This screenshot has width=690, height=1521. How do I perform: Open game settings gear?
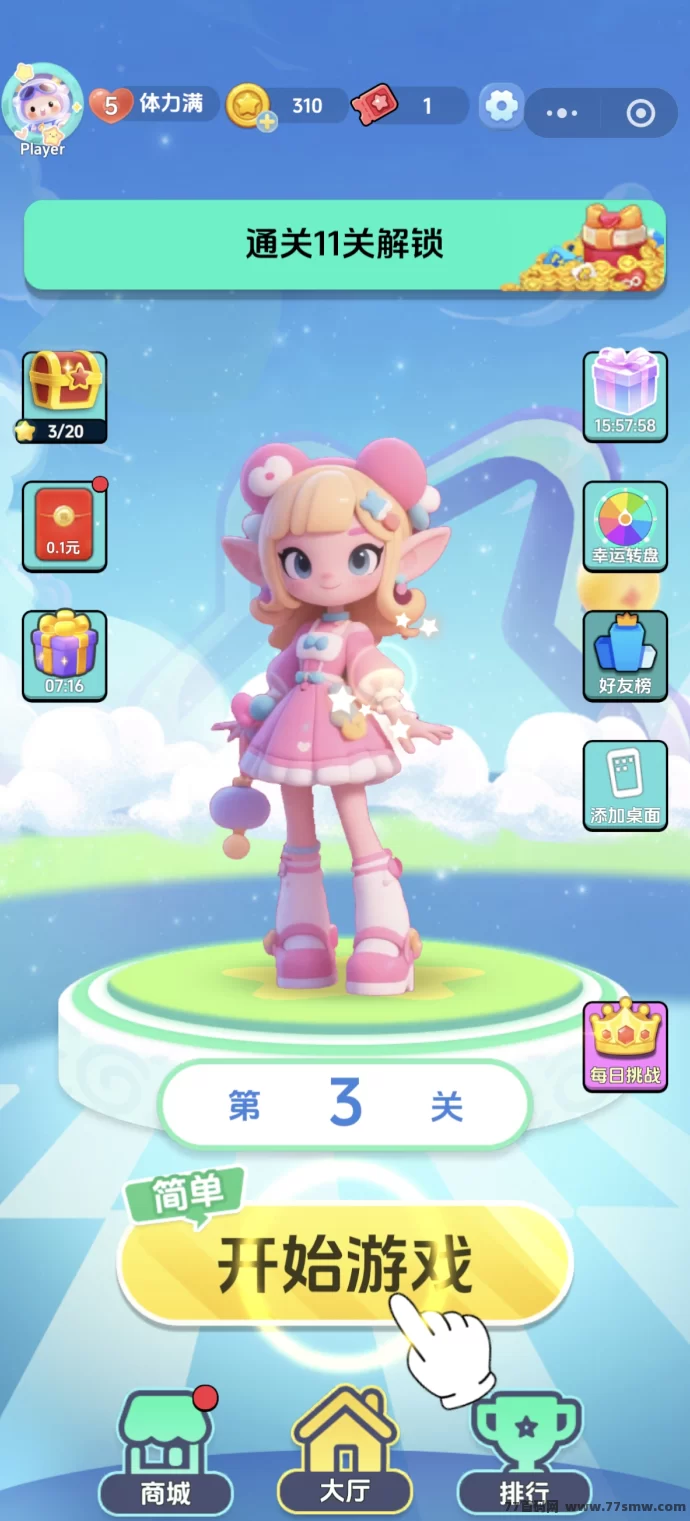click(x=500, y=106)
